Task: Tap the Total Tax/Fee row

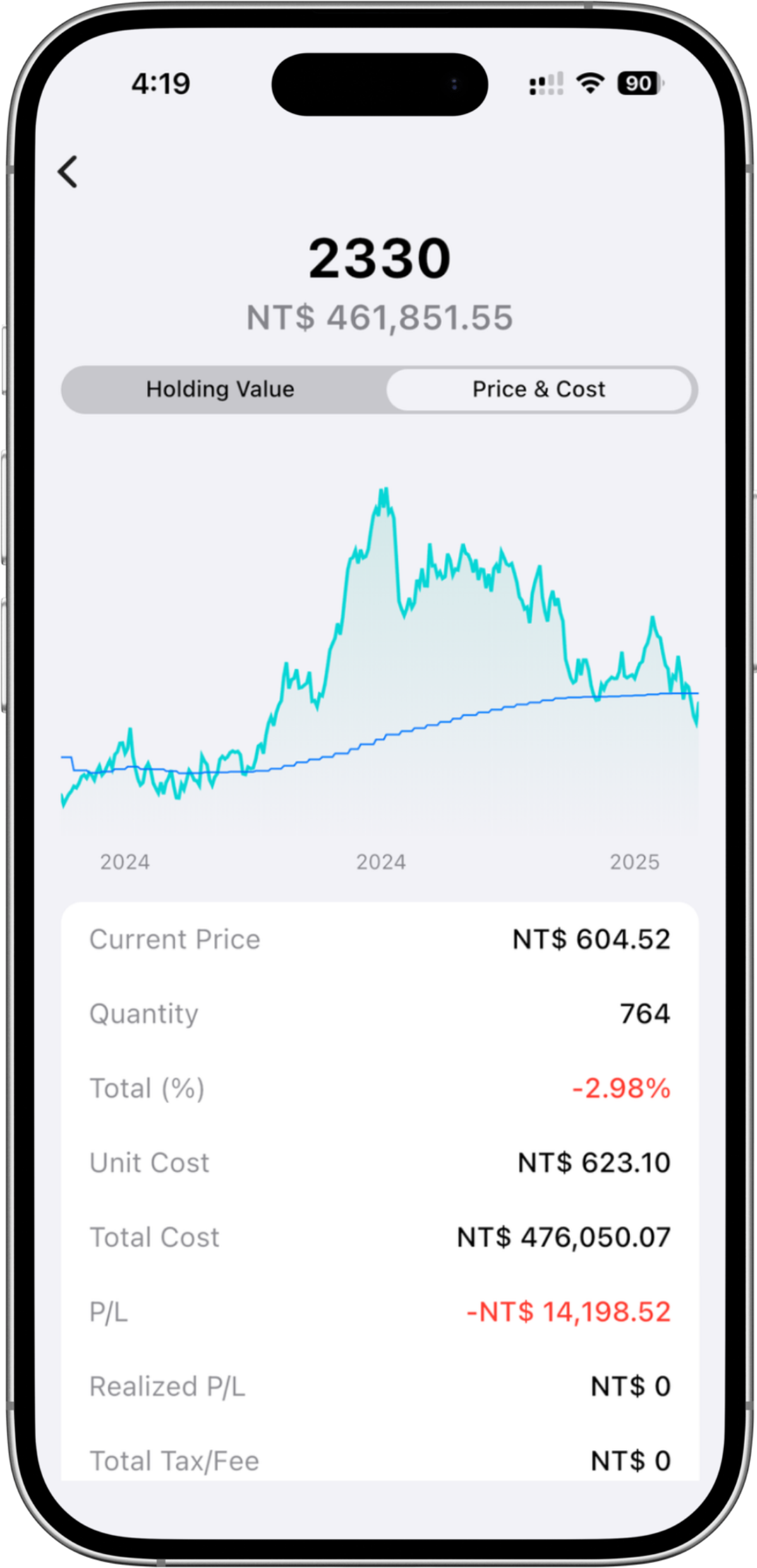Action: 379,1461
